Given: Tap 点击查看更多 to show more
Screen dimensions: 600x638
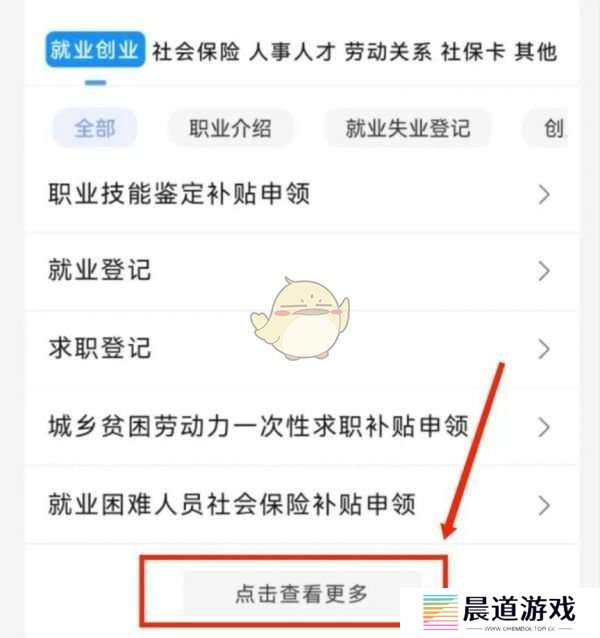Looking at the screenshot, I should (301, 593).
